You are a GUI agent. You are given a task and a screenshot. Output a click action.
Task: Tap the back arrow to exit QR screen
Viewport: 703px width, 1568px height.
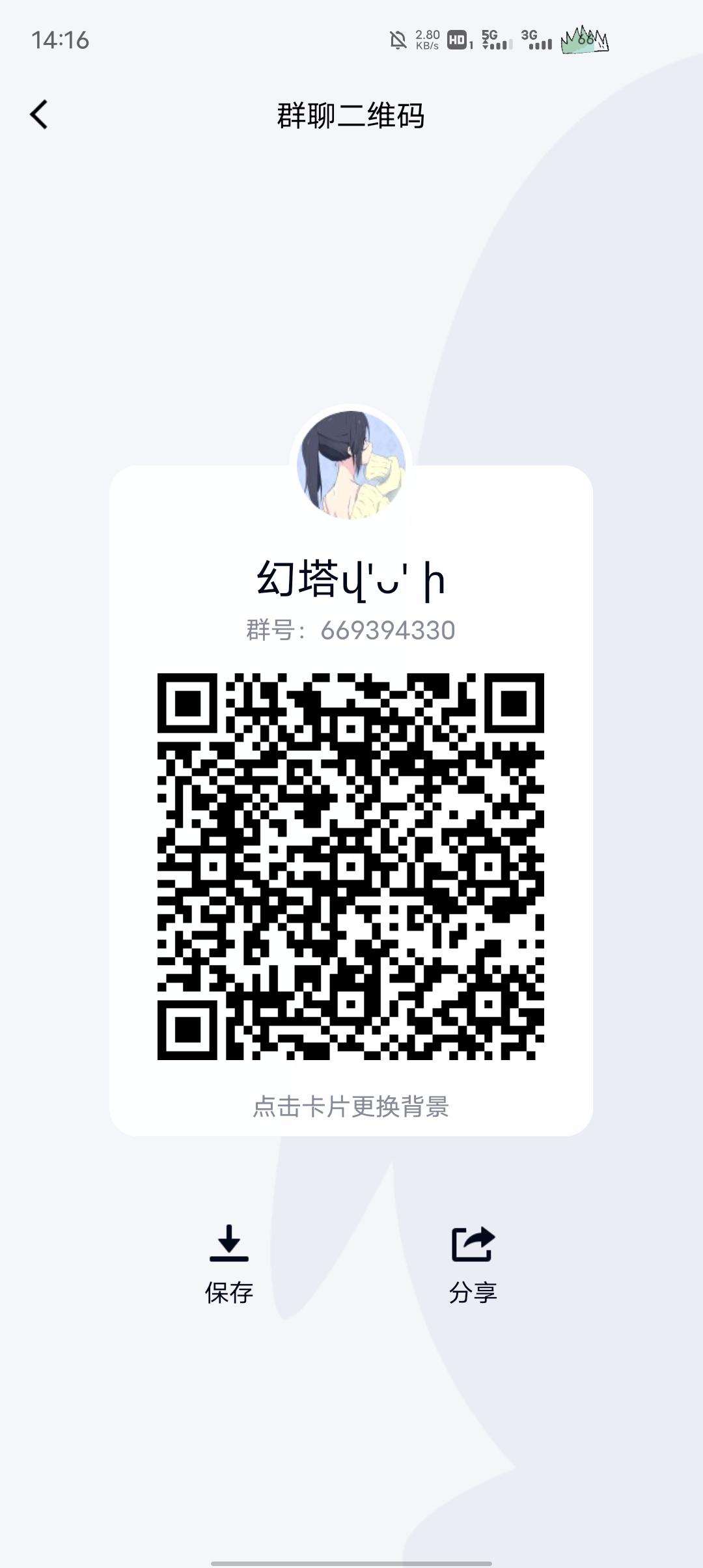point(40,115)
